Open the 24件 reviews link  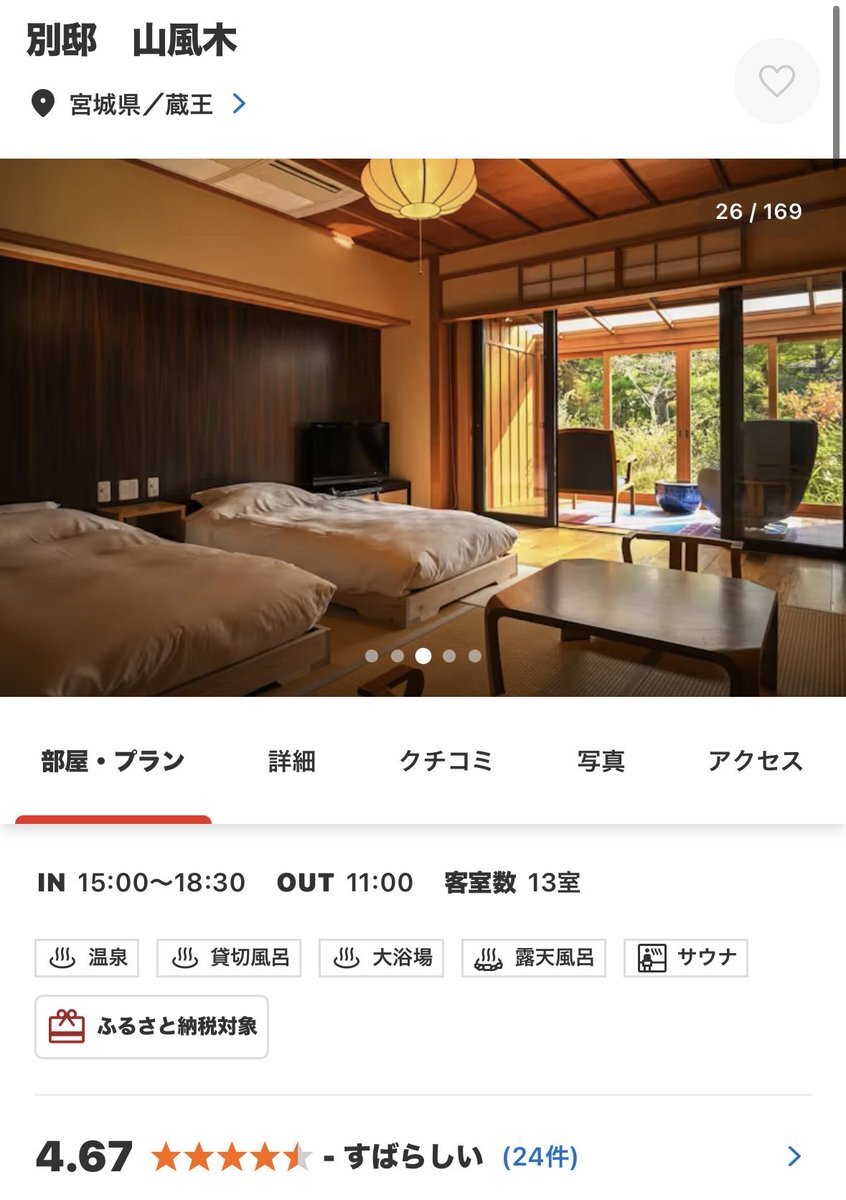pyautogui.click(x=540, y=1157)
